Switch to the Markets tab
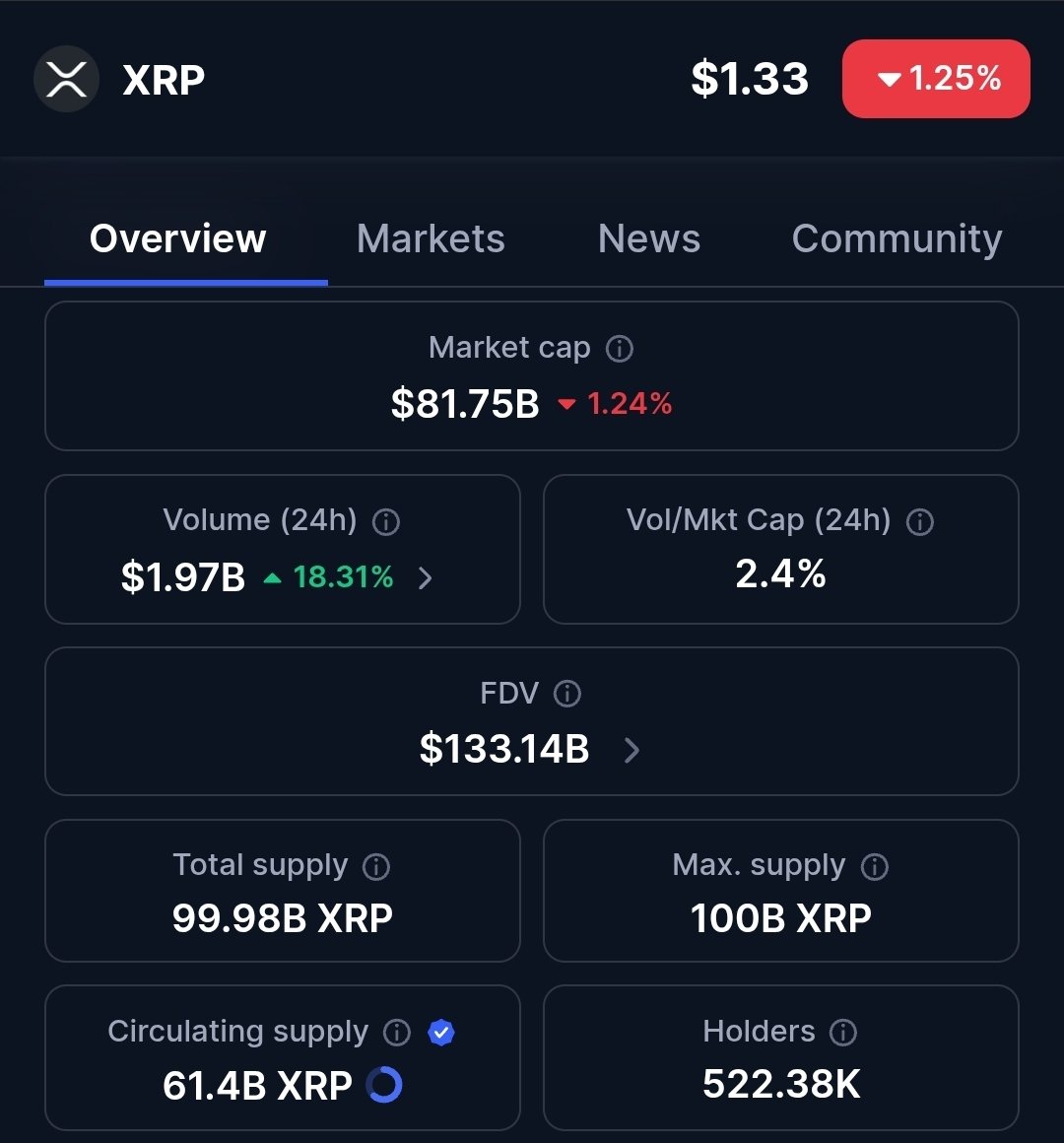Image resolution: width=1064 pixels, height=1143 pixels. (x=431, y=238)
